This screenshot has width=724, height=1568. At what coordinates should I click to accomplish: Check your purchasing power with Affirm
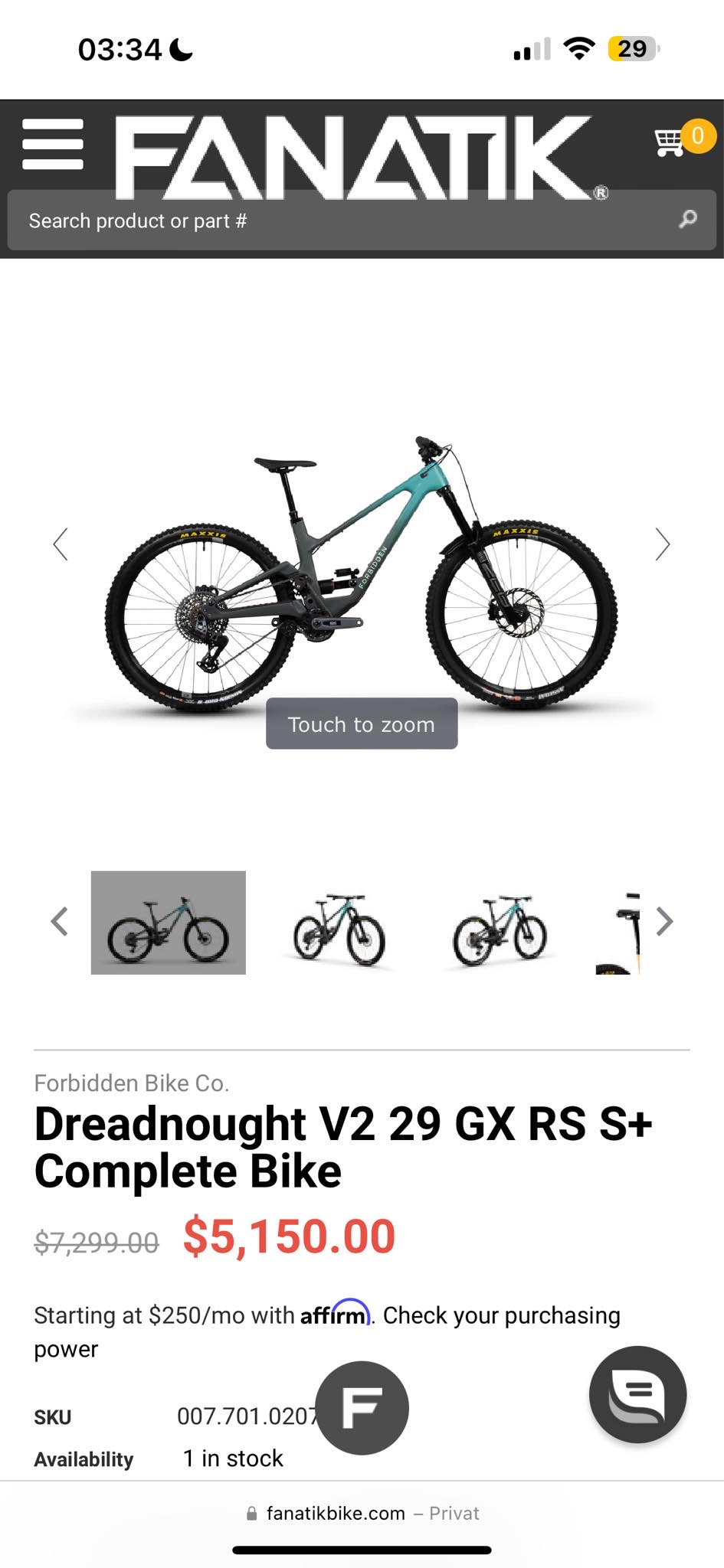click(x=501, y=1315)
